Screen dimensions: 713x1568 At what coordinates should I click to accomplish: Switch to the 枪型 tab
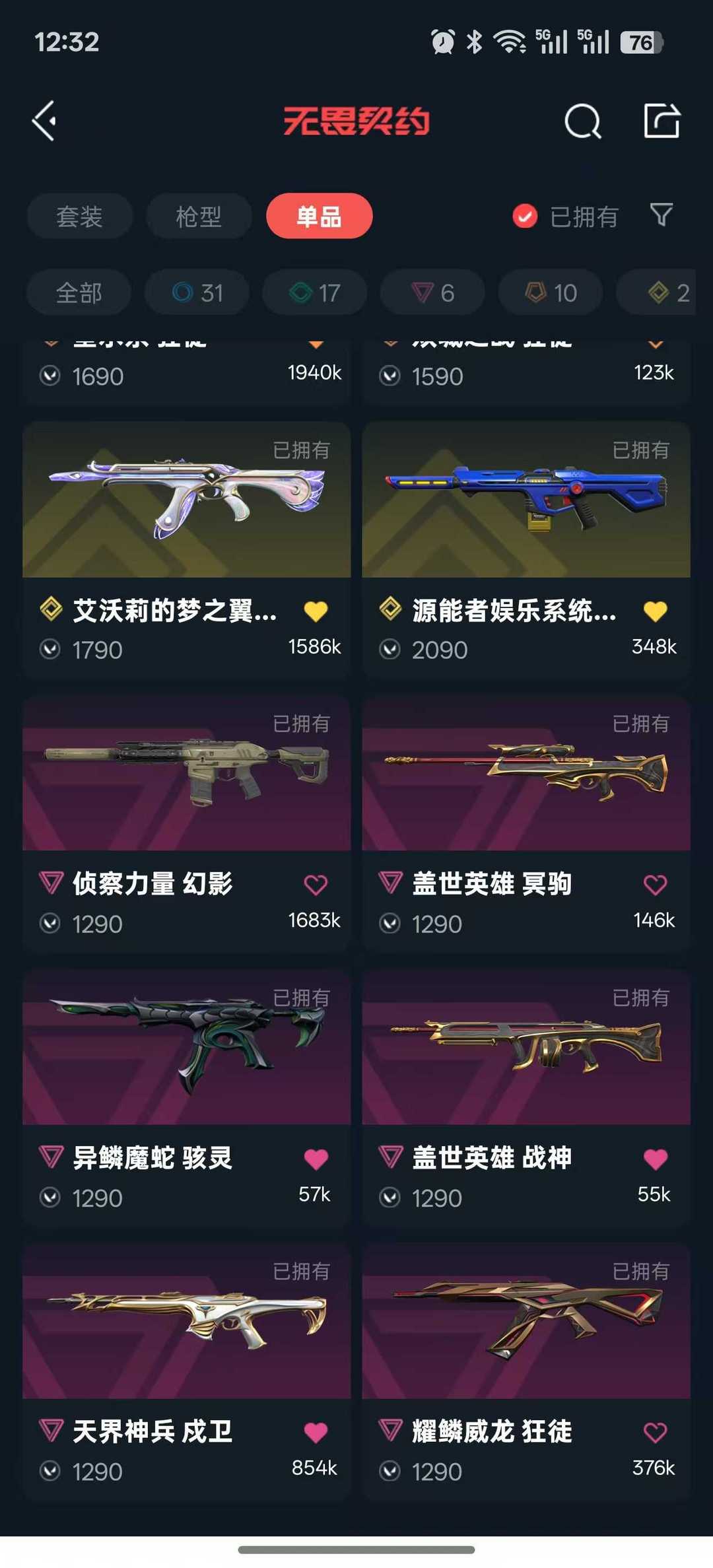tap(199, 216)
